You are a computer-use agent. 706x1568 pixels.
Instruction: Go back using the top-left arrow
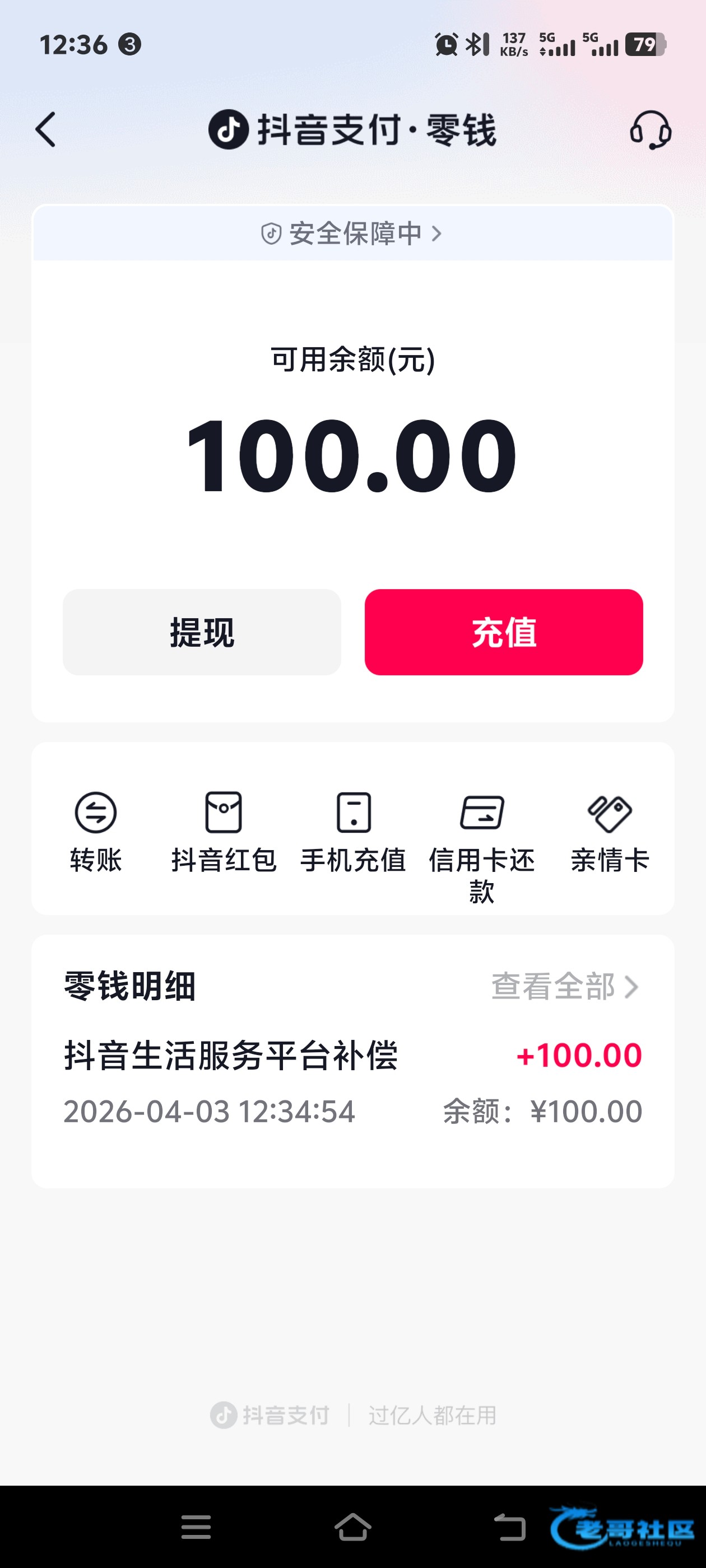(46, 129)
